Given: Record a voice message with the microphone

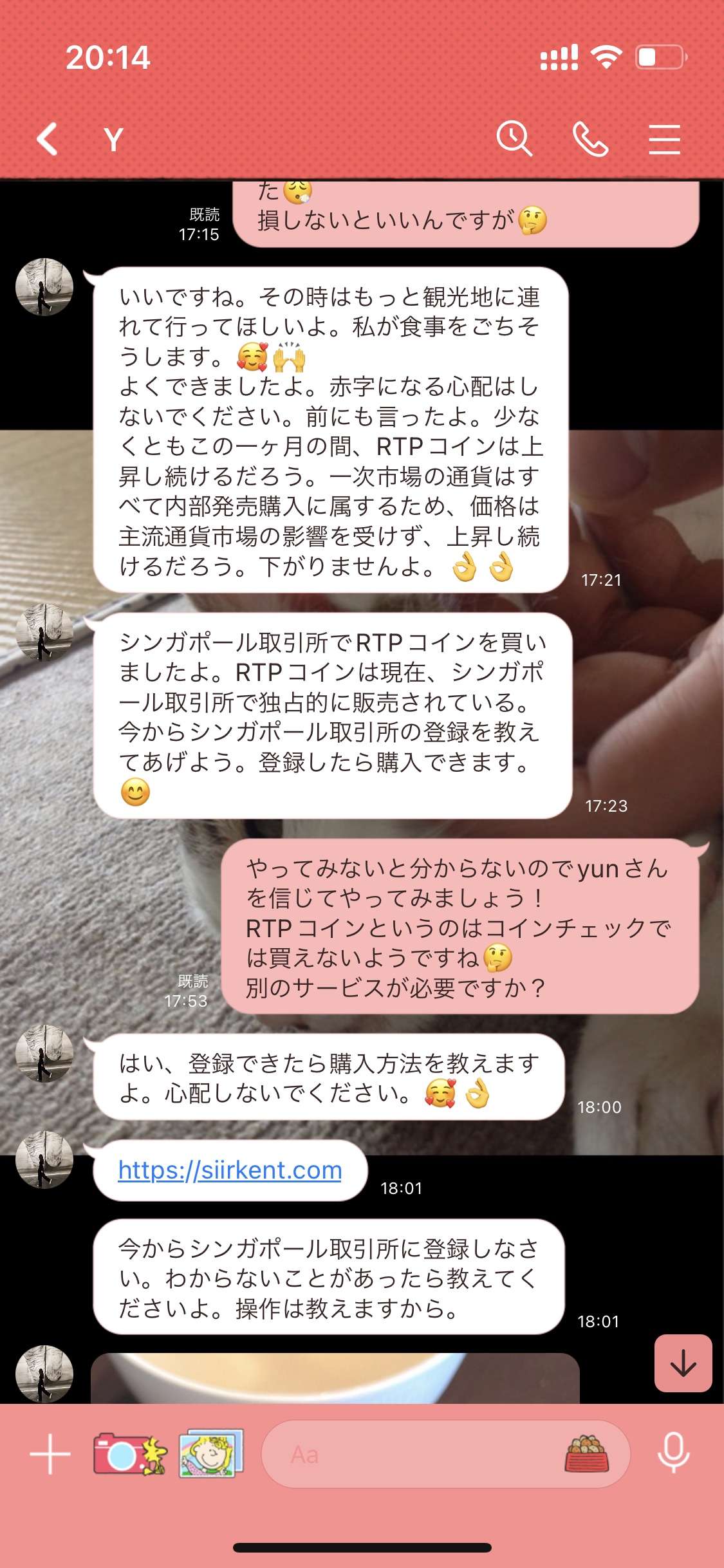Looking at the screenshot, I should pos(673,1454).
